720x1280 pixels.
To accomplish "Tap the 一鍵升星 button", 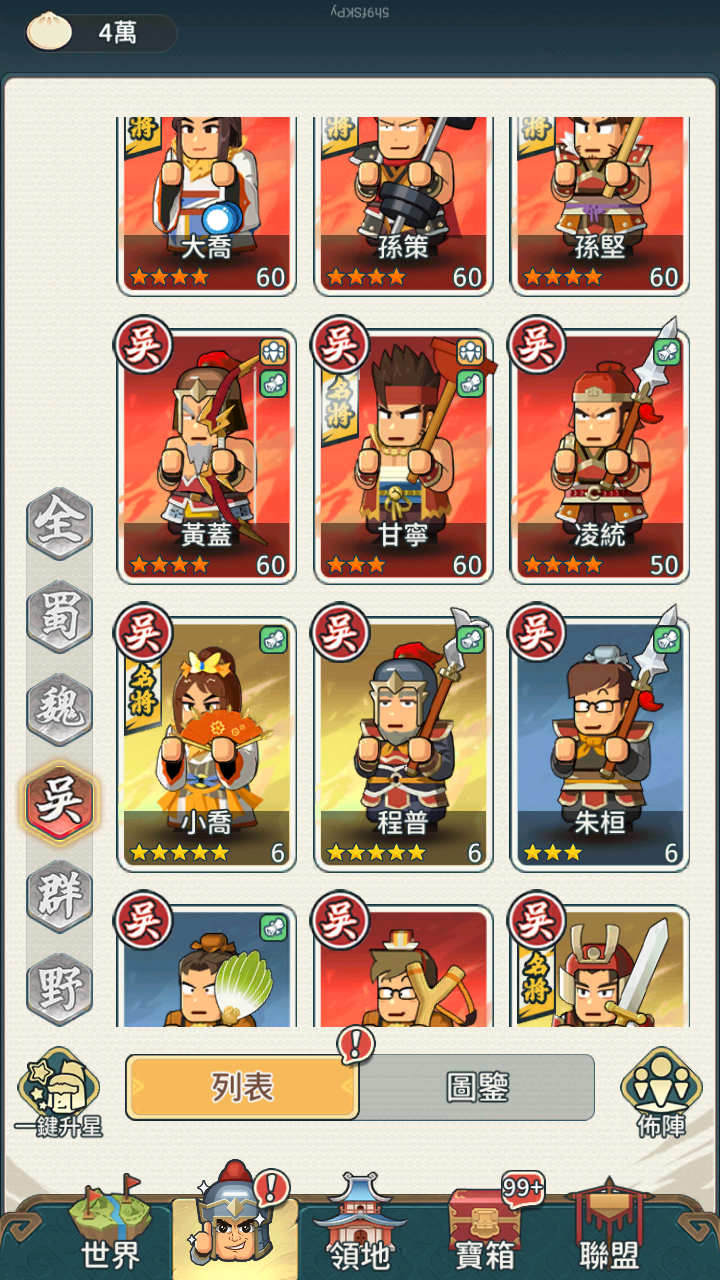I will point(59,1093).
